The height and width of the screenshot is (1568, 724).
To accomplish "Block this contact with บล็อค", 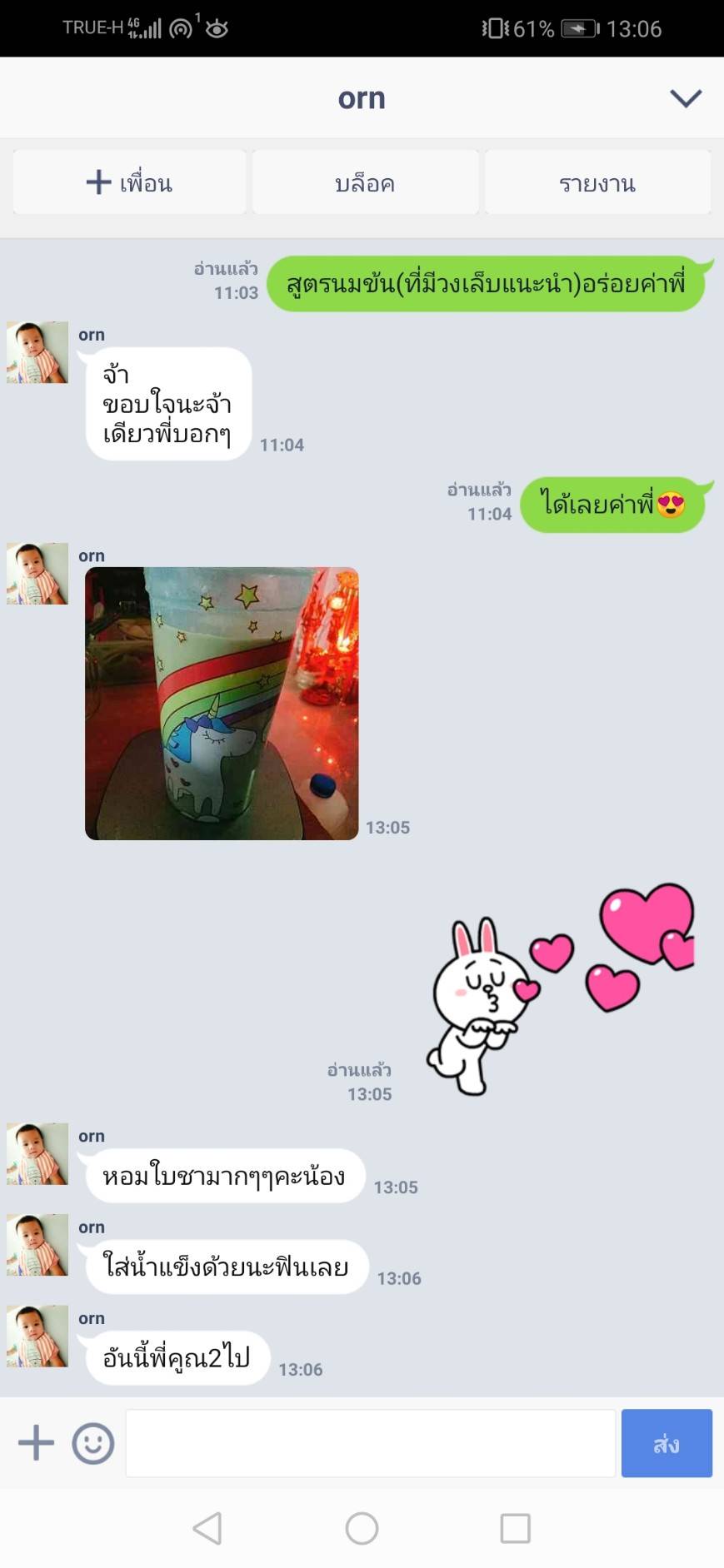I will 365,182.
